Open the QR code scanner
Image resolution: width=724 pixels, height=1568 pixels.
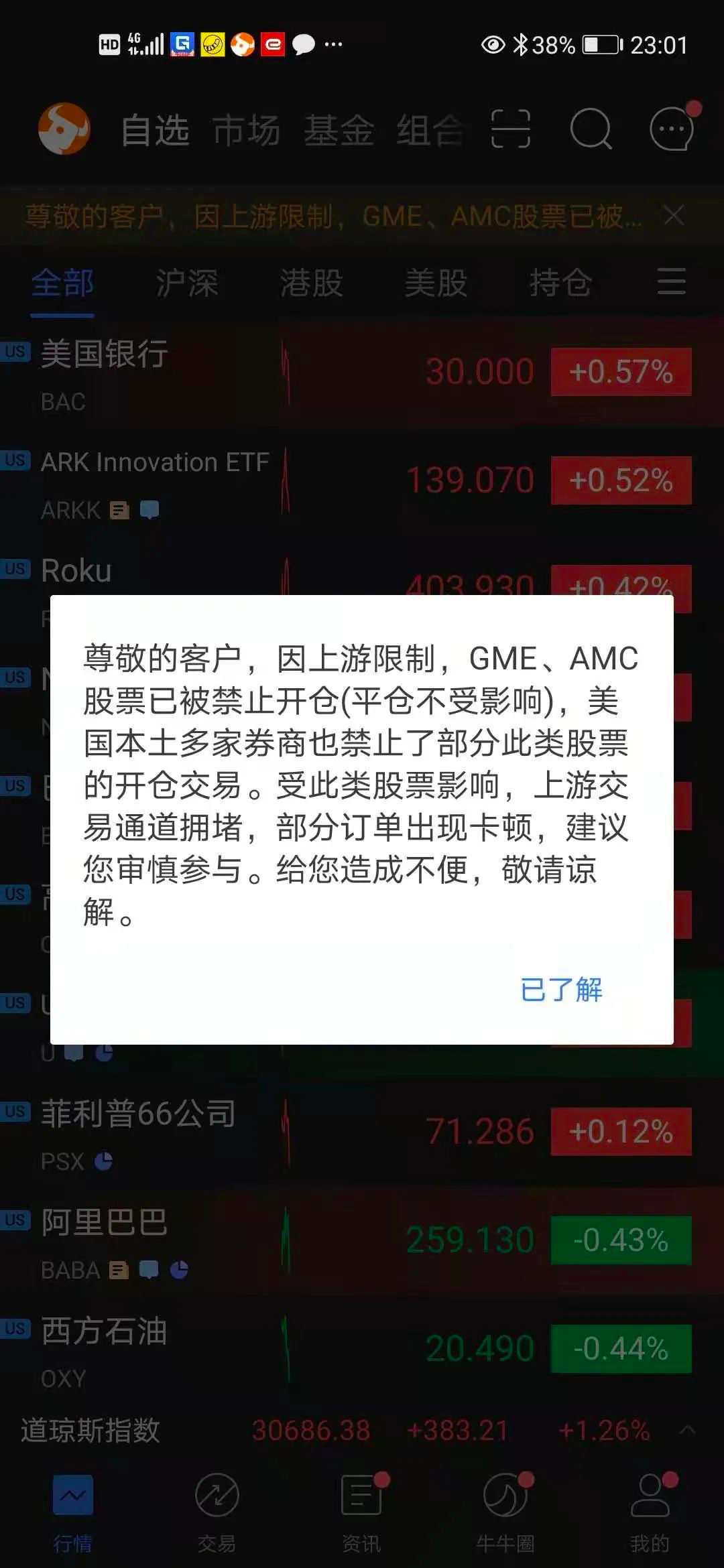click(x=512, y=129)
